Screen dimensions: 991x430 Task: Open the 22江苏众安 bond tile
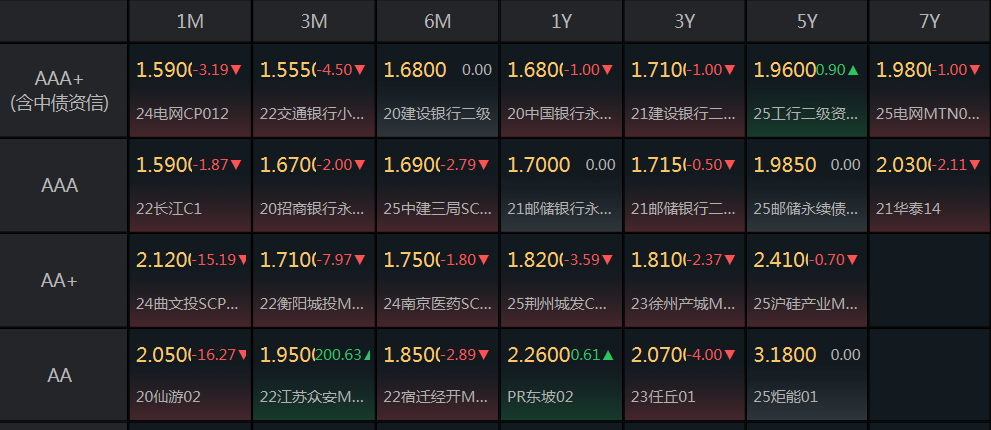pyautogui.click(x=314, y=375)
